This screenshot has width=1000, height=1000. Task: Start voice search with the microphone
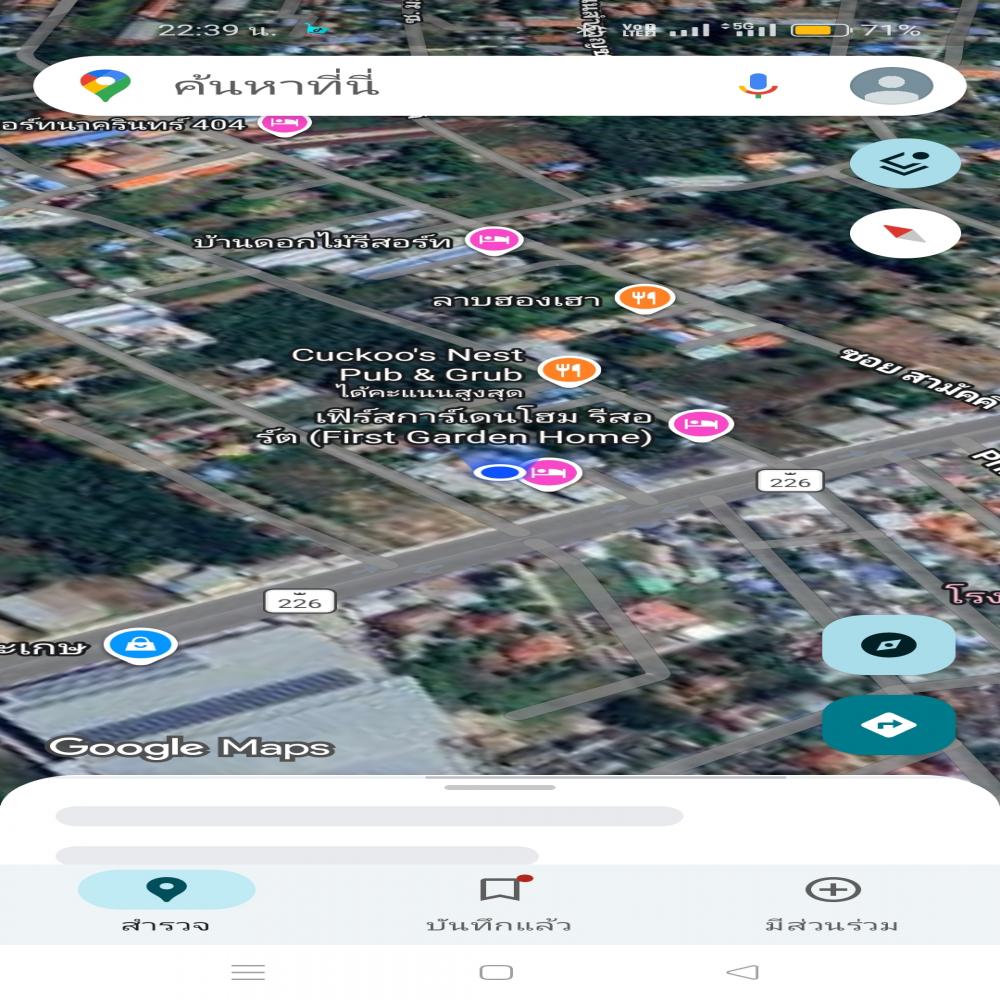758,86
